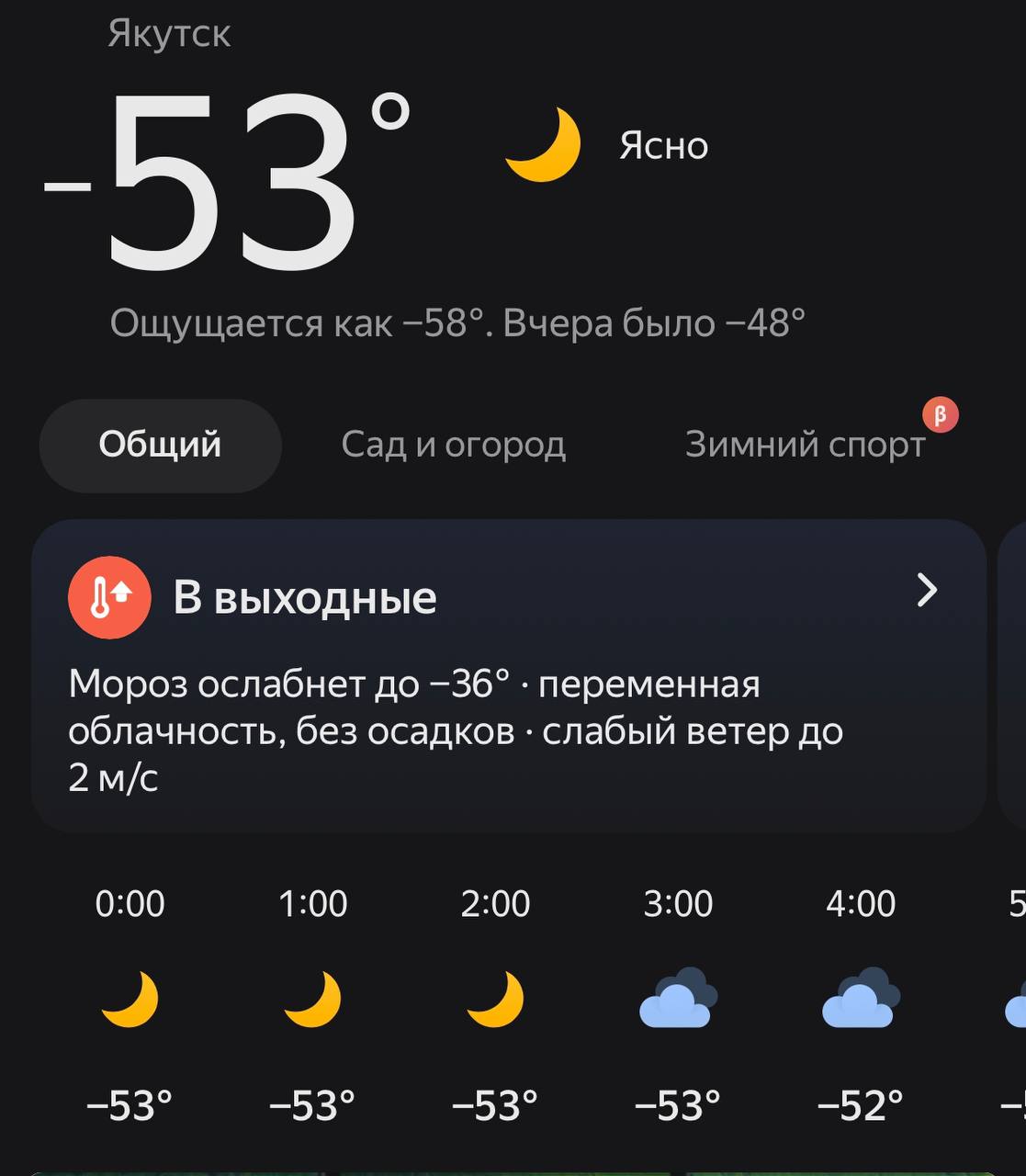This screenshot has height=1176, width=1026.
Task: Tap the Якутск city name
Action: pos(169,34)
